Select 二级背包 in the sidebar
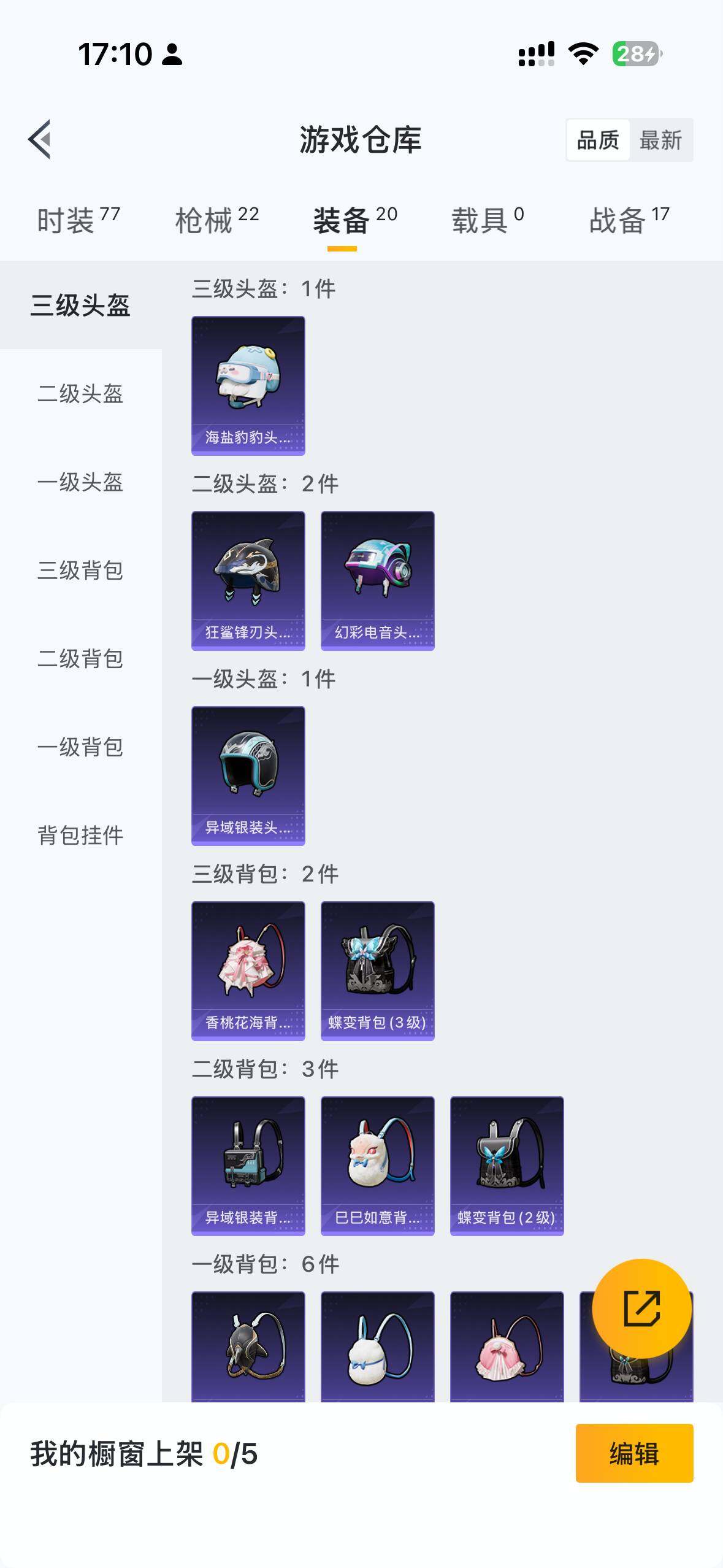Screen dimensions: 723x1568 pos(80,658)
